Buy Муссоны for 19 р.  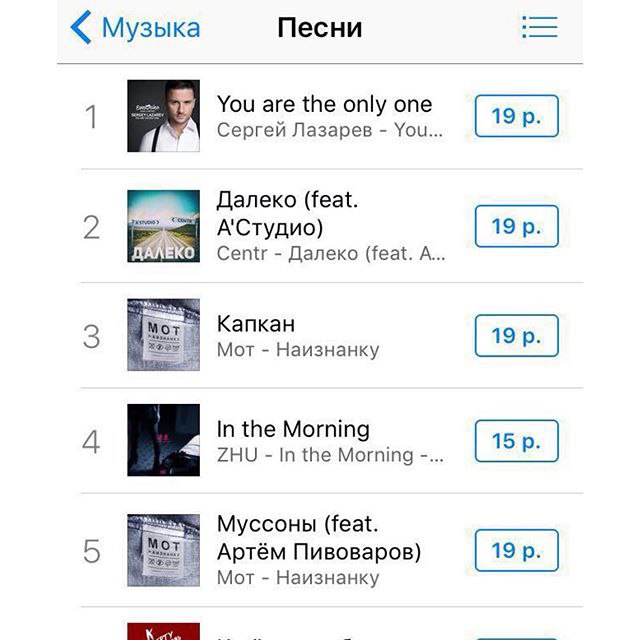(x=516, y=550)
